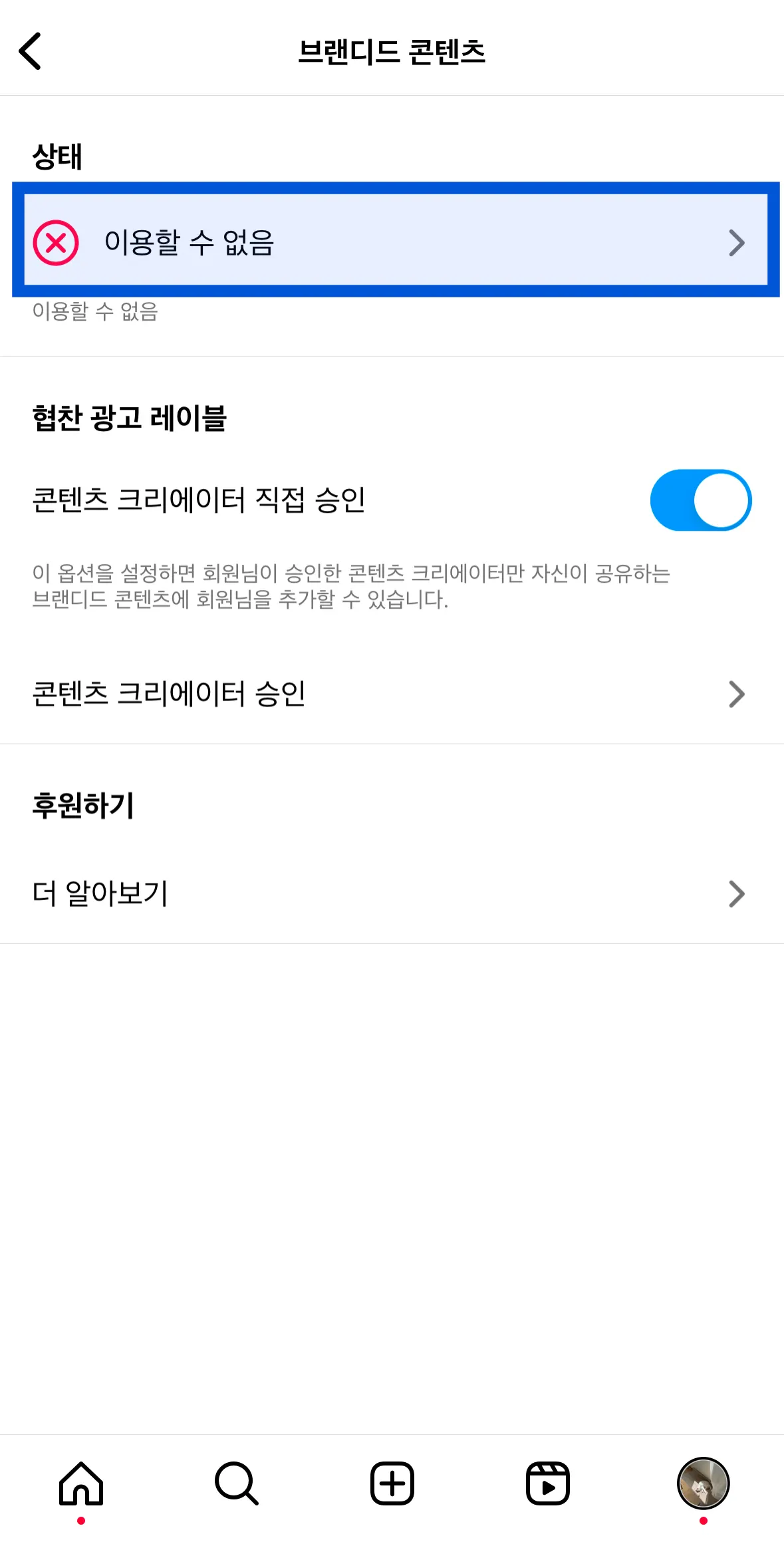Switch to the Search tab
Screen dimensions: 784x1542
click(236, 1483)
